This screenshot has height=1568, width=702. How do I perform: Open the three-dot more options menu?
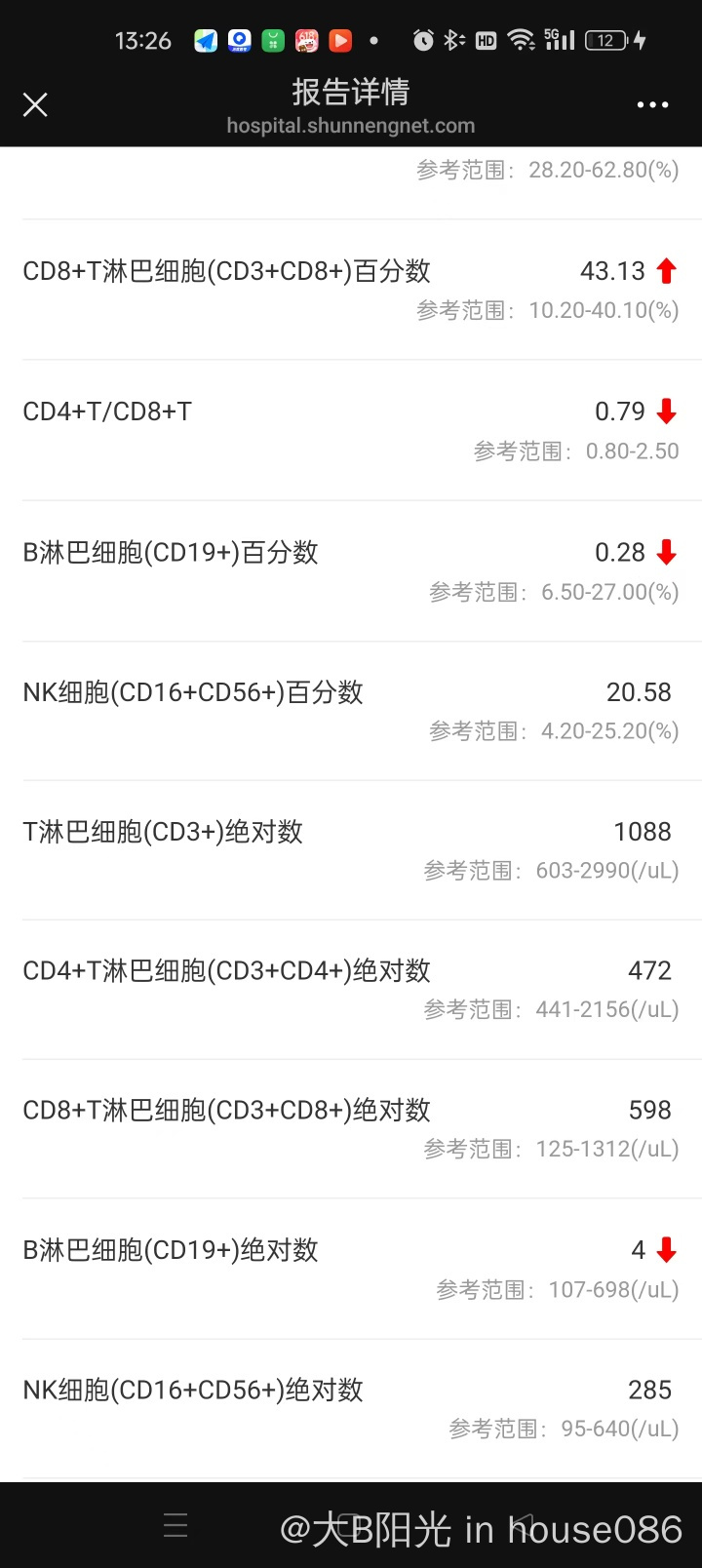[652, 104]
